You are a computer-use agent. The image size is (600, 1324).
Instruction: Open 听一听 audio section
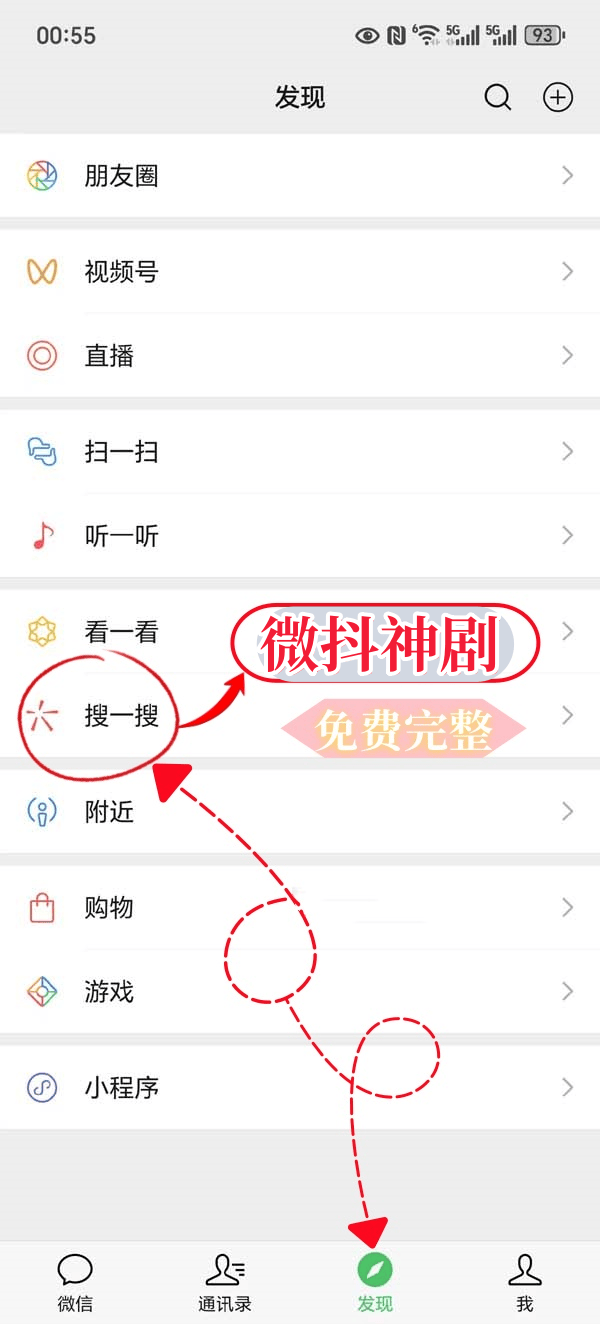click(x=300, y=536)
